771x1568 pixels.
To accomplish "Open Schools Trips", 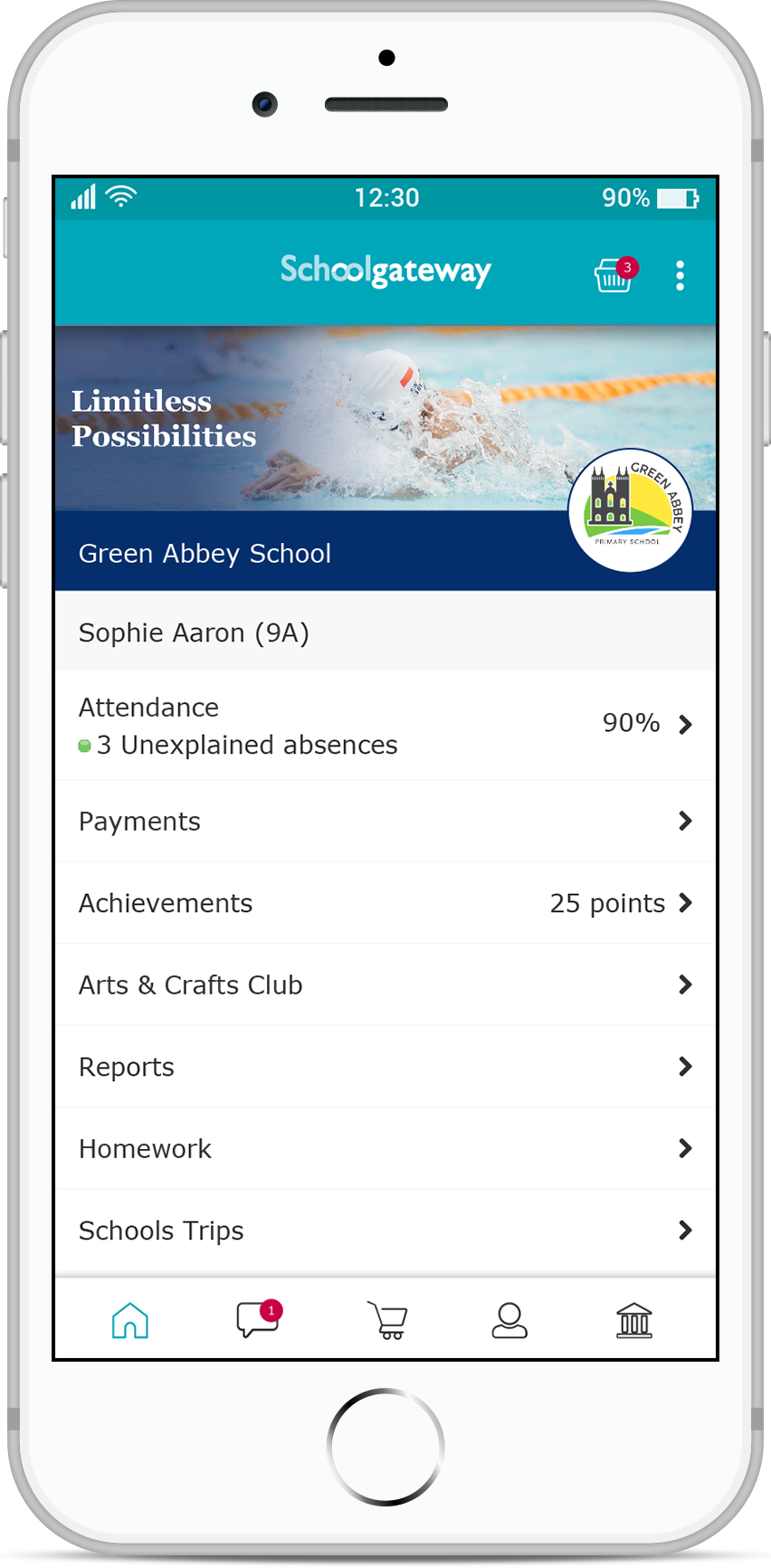I will point(385,1231).
